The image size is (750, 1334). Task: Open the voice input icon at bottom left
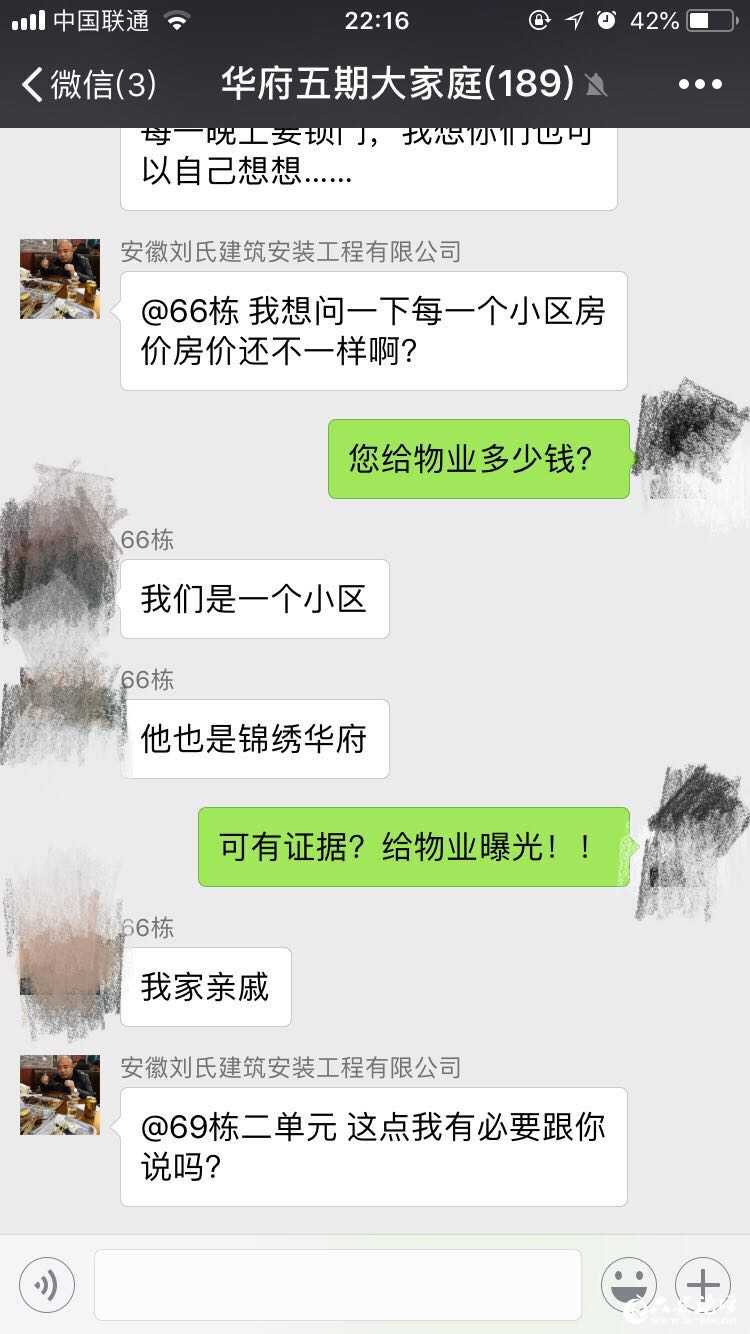[x=44, y=1284]
